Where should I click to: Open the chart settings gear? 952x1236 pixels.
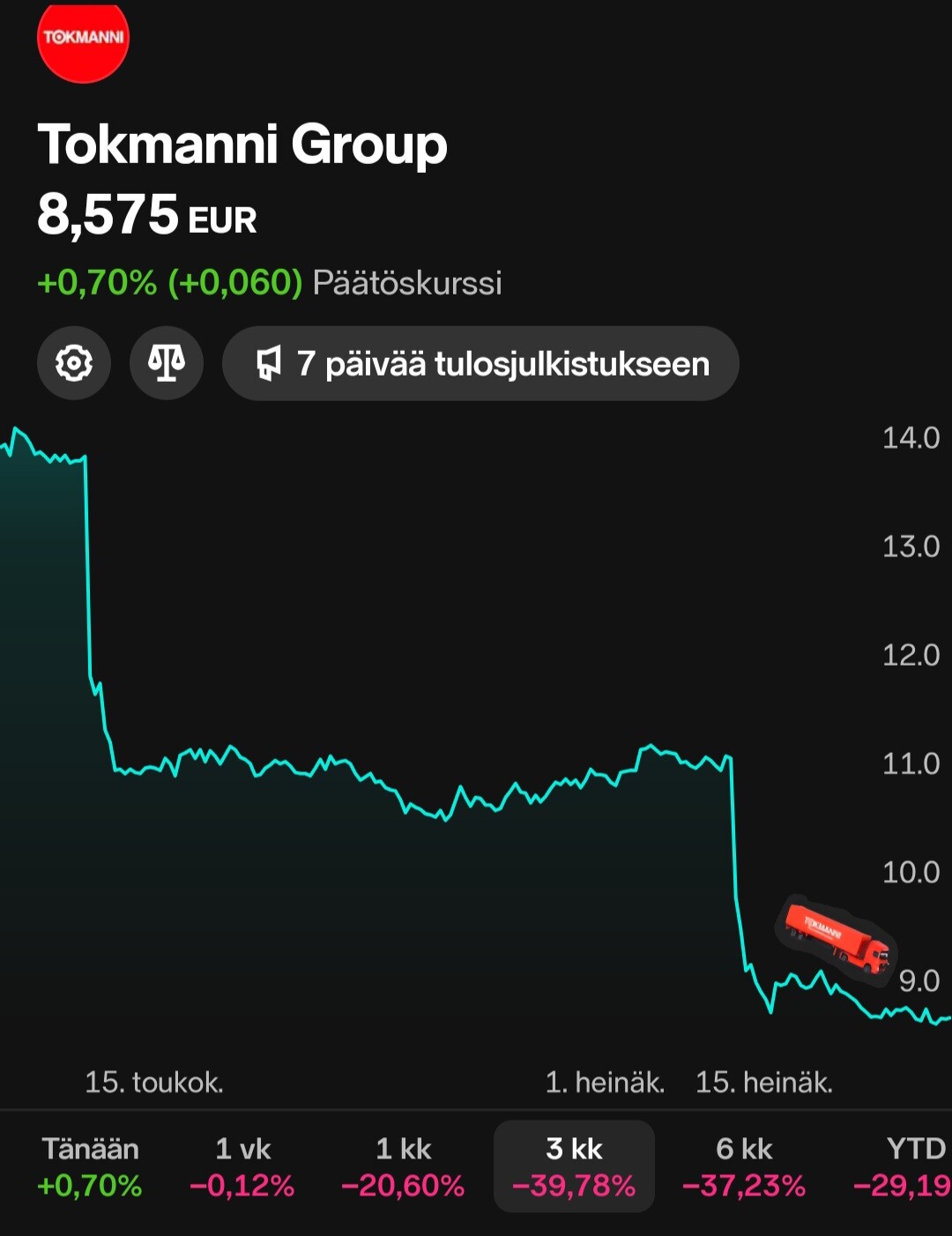click(x=74, y=363)
